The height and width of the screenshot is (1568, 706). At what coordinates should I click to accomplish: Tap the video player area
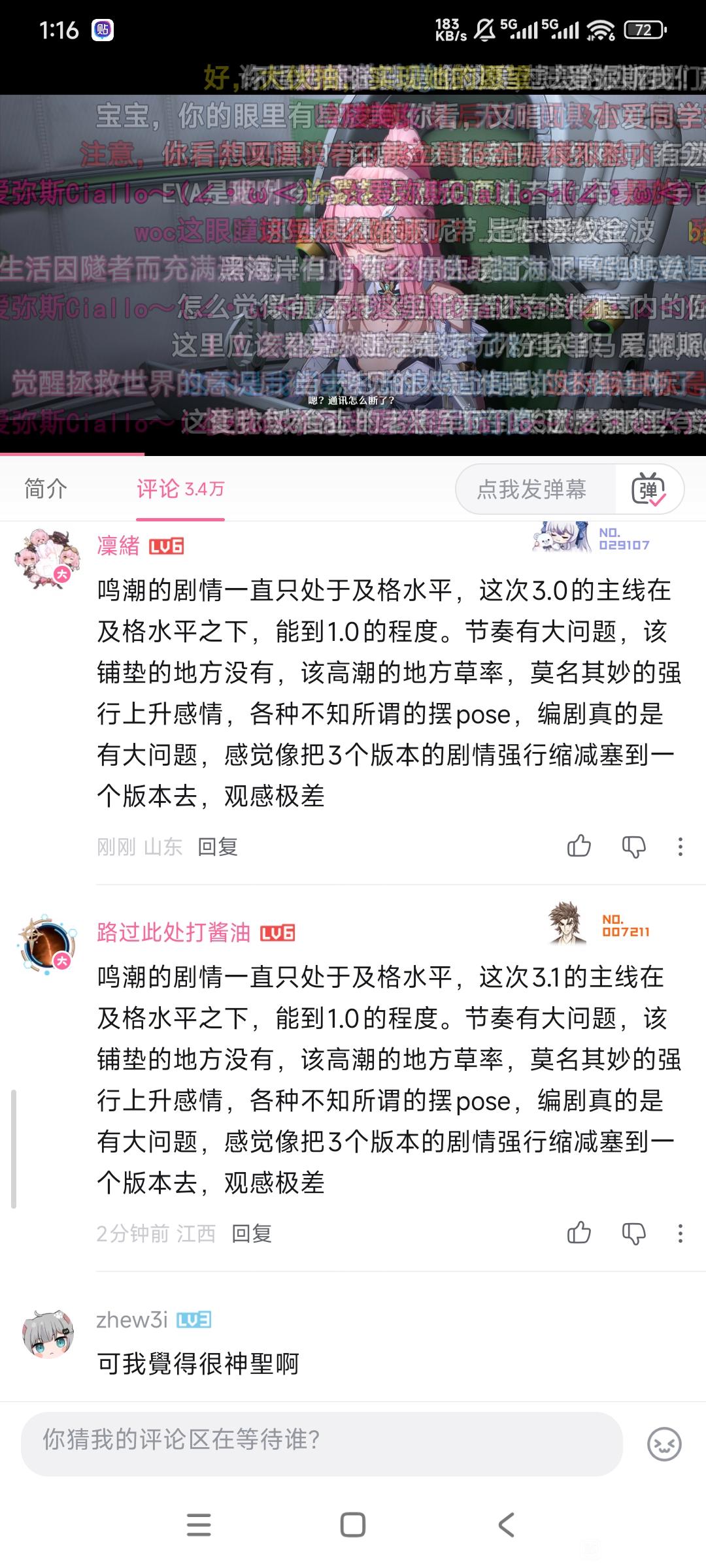(x=353, y=261)
